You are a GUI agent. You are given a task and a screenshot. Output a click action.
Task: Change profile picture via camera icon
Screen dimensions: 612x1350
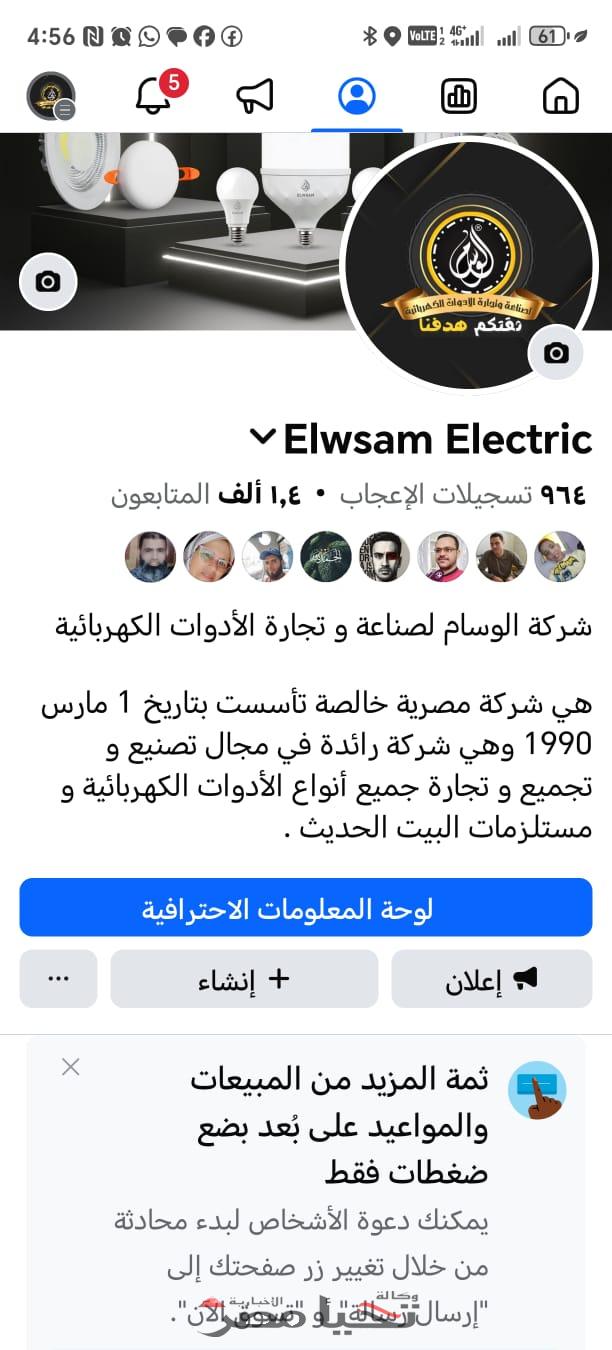click(x=556, y=353)
